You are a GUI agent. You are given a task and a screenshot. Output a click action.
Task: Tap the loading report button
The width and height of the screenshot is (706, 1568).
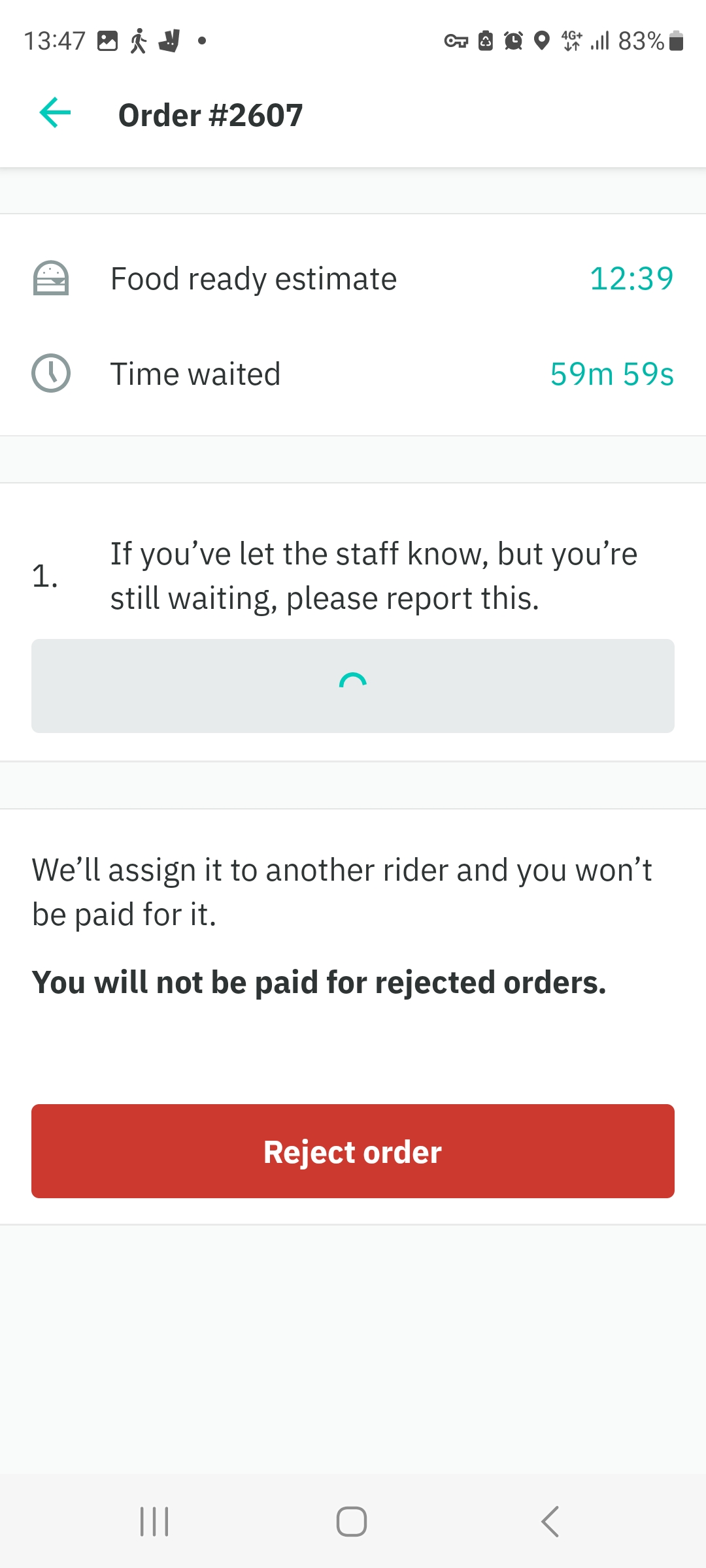tap(353, 686)
